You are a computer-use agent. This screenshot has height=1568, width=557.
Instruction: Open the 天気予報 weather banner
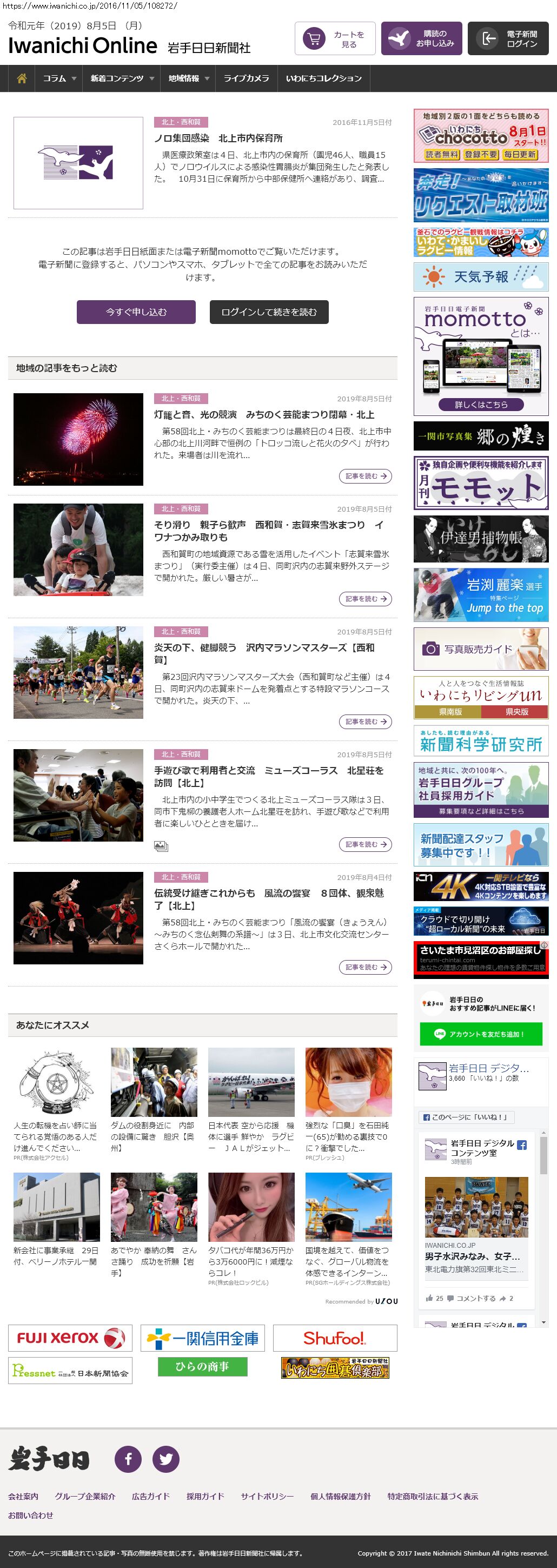pos(480,277)
